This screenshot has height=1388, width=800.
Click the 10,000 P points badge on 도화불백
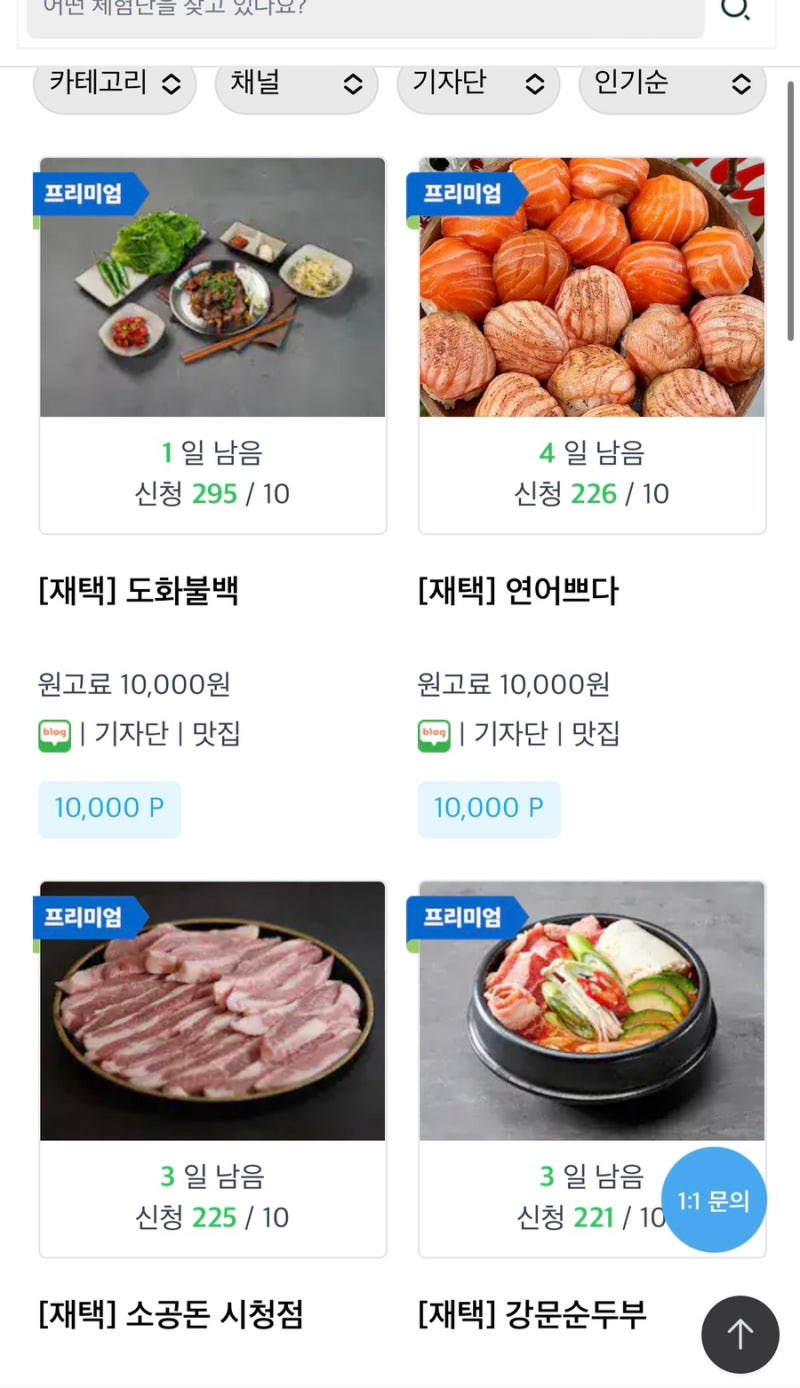pos(109,808)
